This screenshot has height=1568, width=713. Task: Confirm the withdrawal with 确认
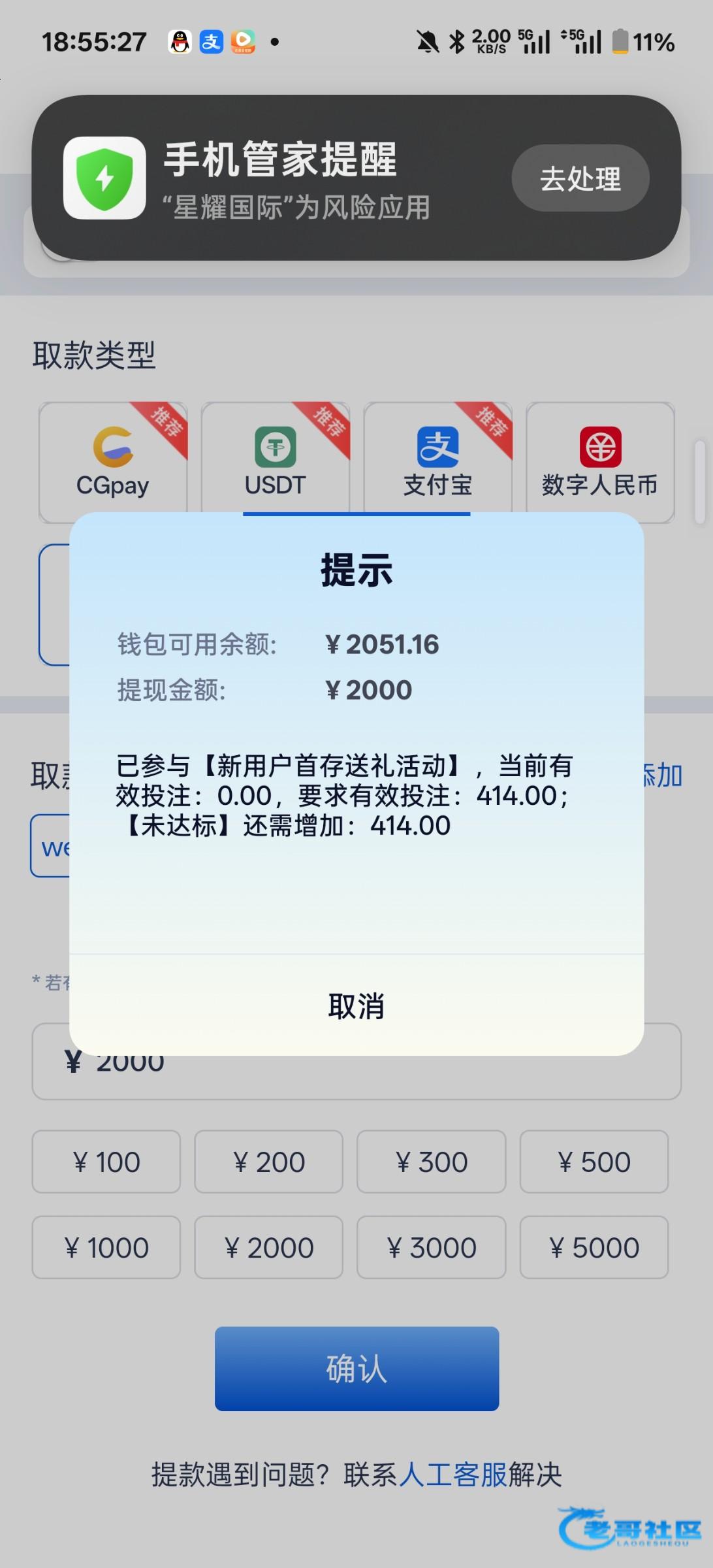pos(356,1369)
